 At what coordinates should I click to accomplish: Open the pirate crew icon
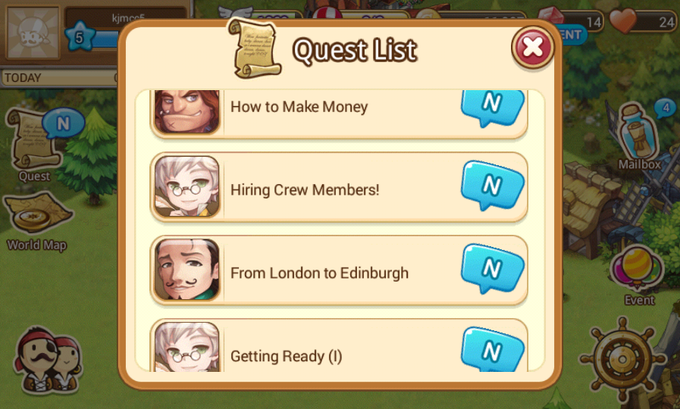tap(48, 361)
